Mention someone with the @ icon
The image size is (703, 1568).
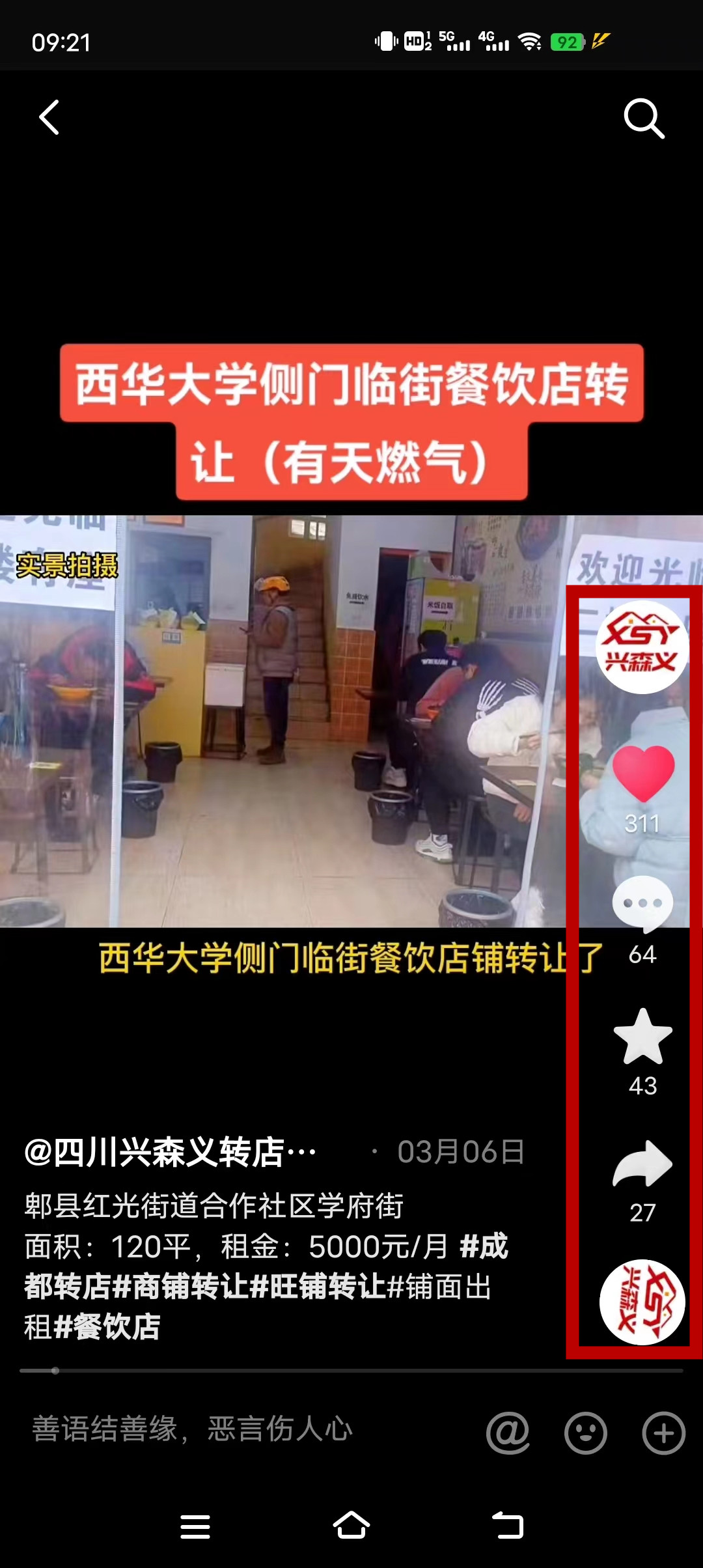(x=508, y=1433)
